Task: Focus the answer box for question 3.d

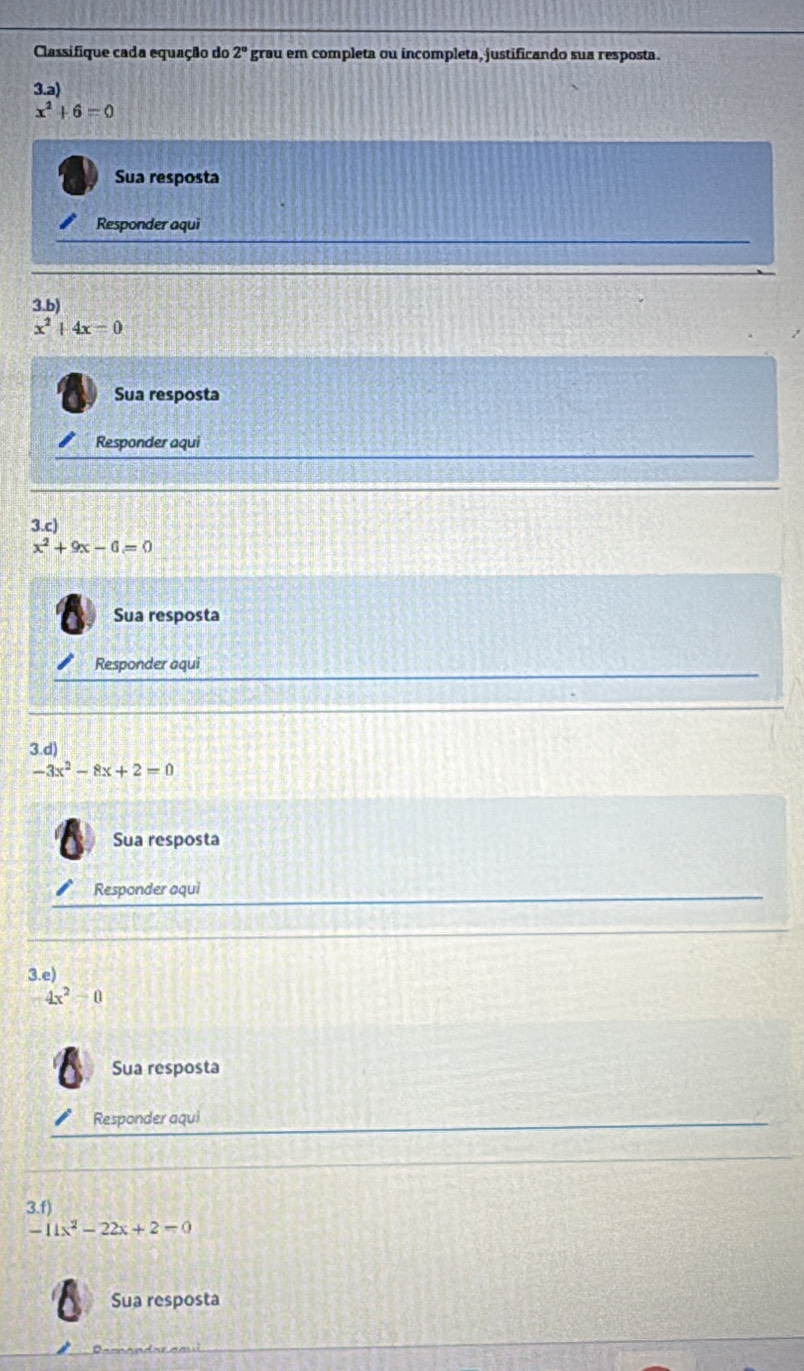Action: (x=400, y=889)
